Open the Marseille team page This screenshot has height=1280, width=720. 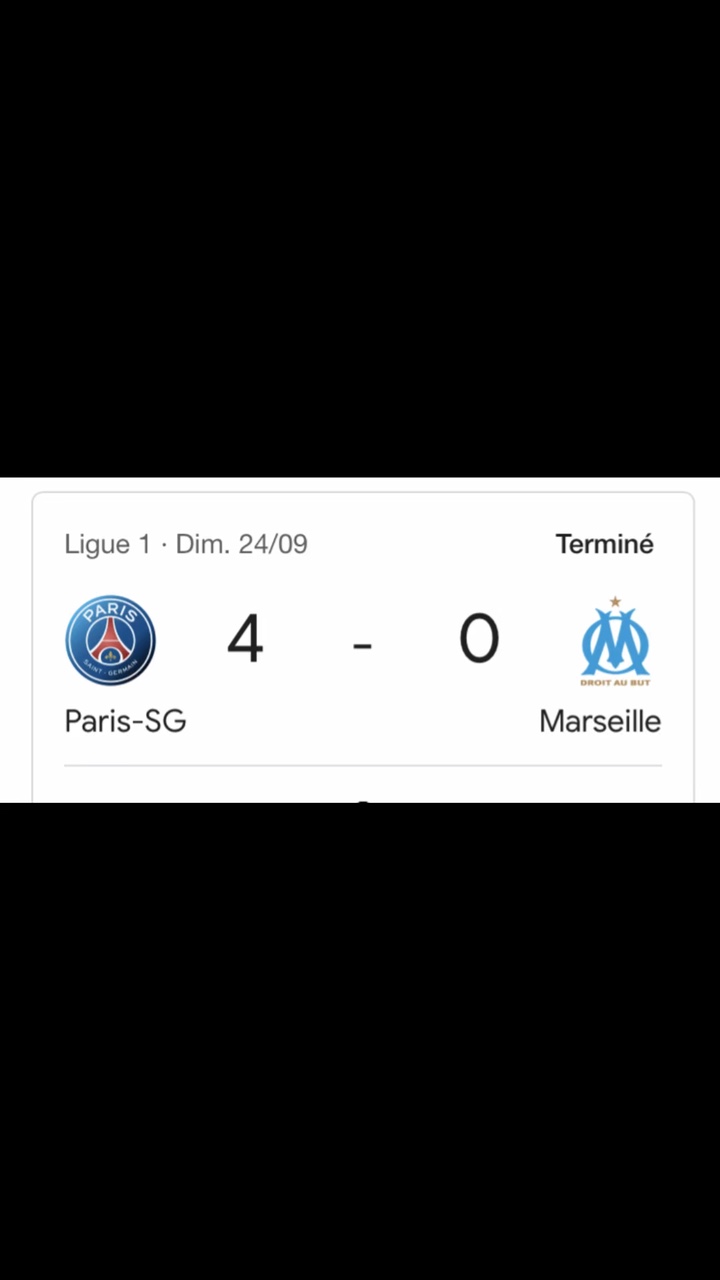[600, 721]
